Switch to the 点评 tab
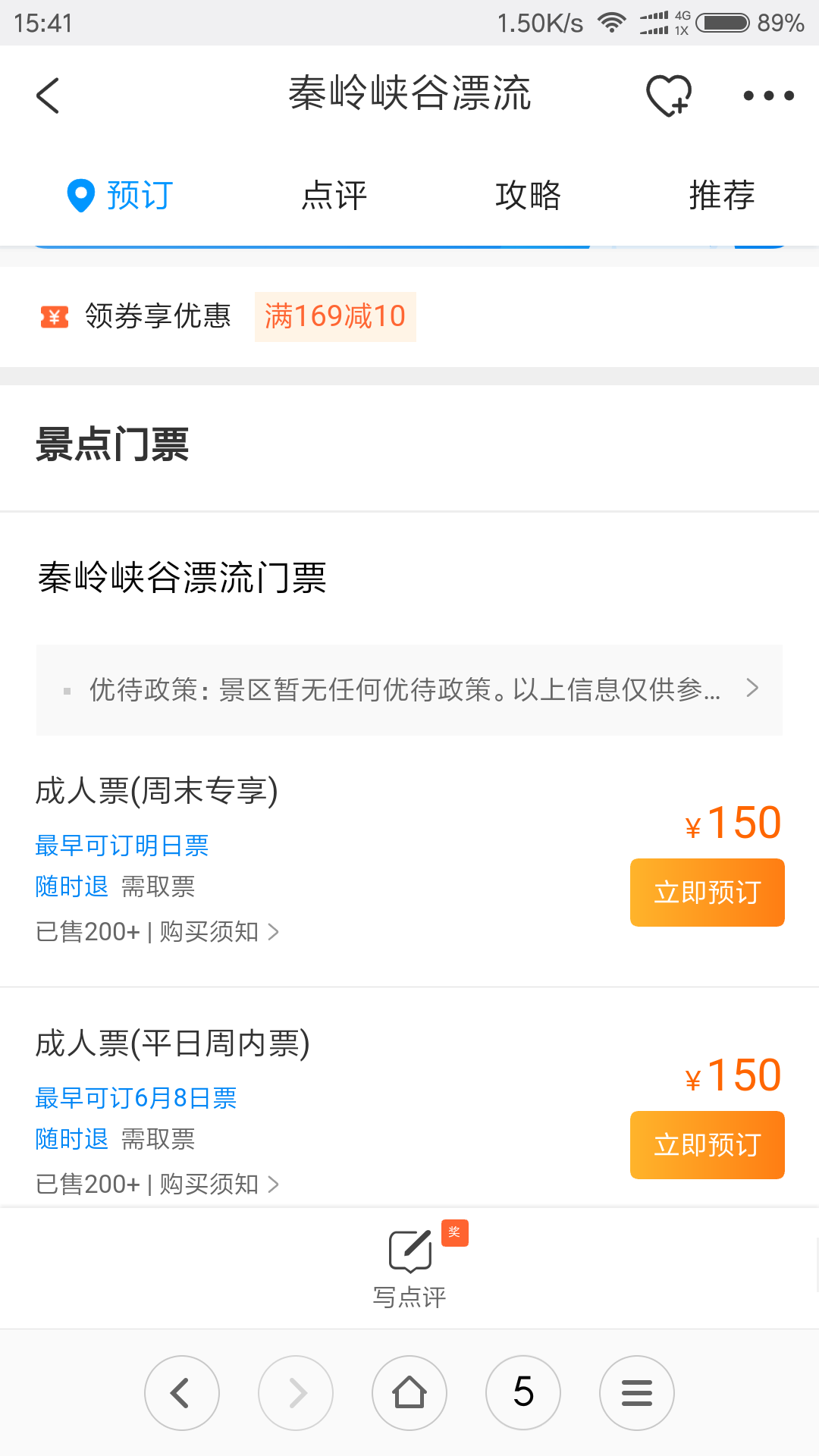 tap(334, 196)
